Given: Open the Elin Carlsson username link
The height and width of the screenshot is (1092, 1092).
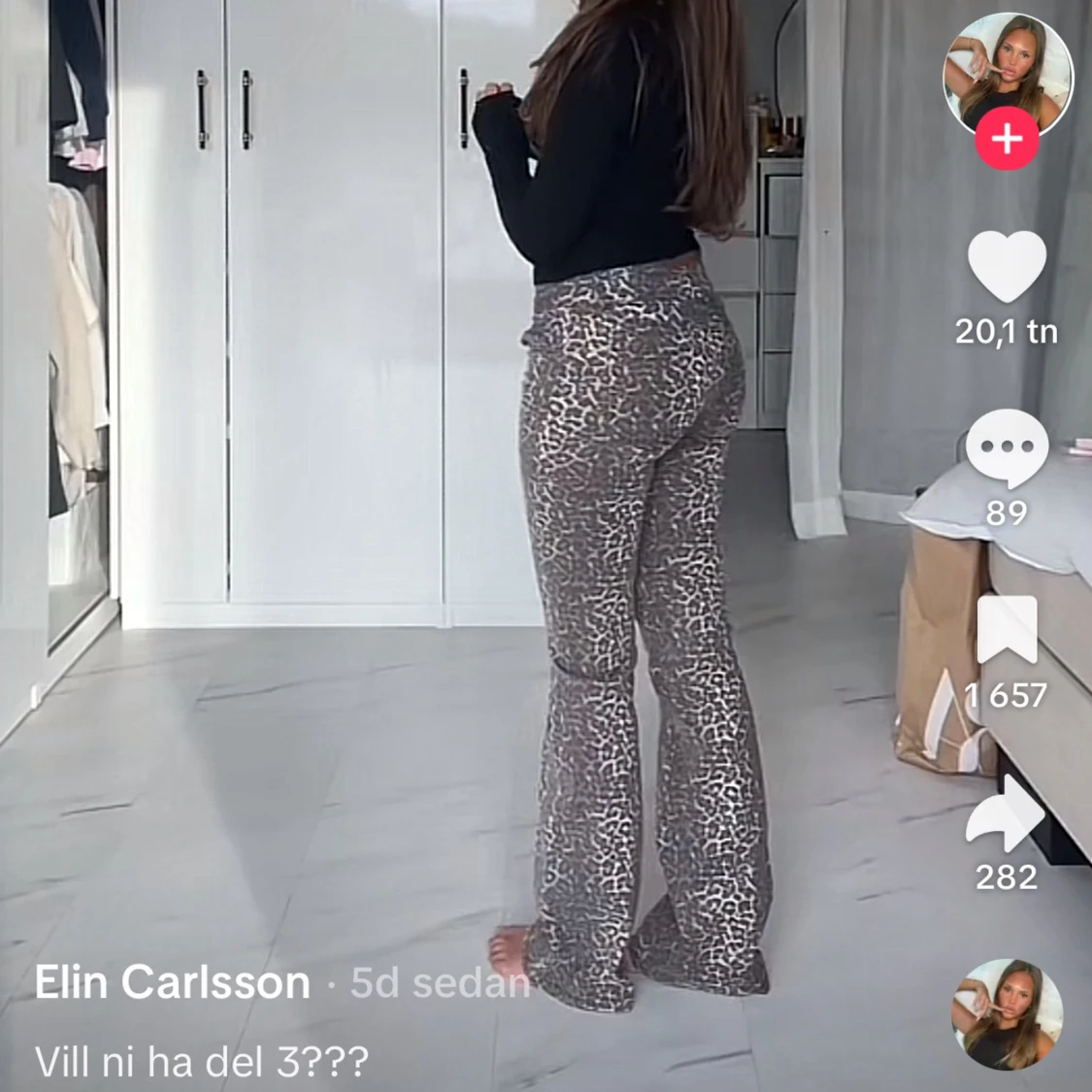Looking at the screenshot, I should (173, 983).
